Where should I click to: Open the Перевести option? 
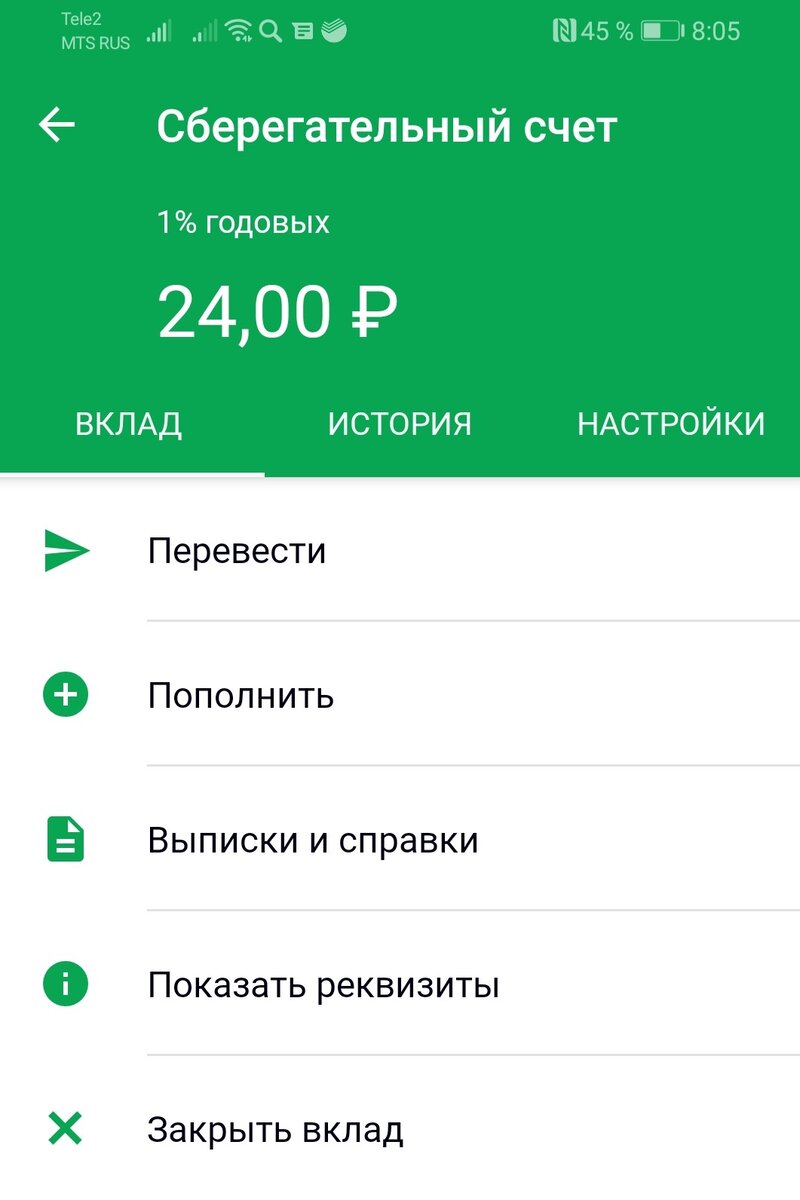click(x=237, y=551)
